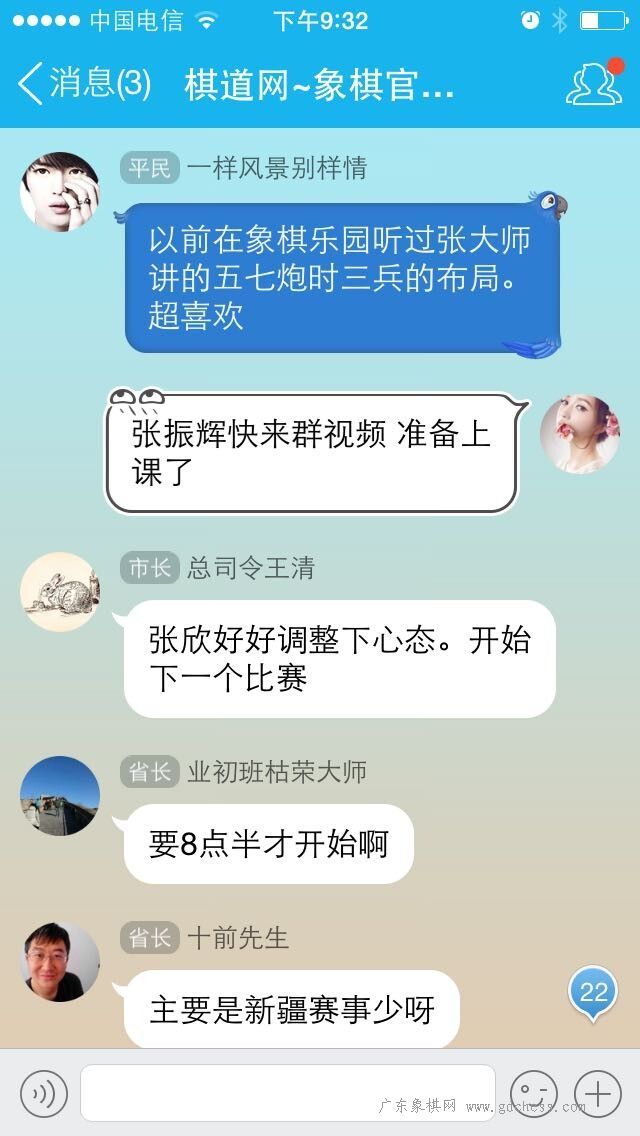
Task: Jump to the 22 unread messages
Action: (x=593, y=993)
